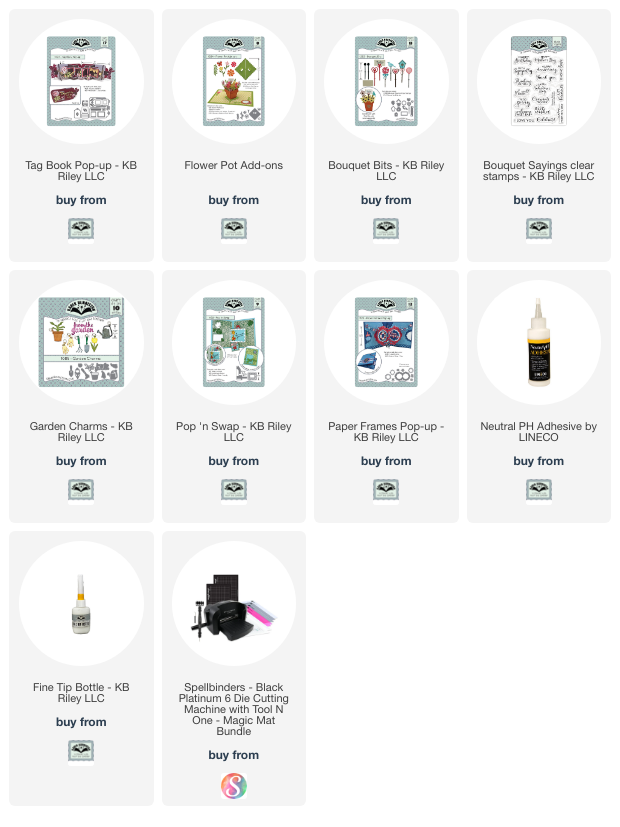This screenshot has width=620, height=827.
Task: Tap store logo under Neutral PH Adhesive
Action: [538, 491]
